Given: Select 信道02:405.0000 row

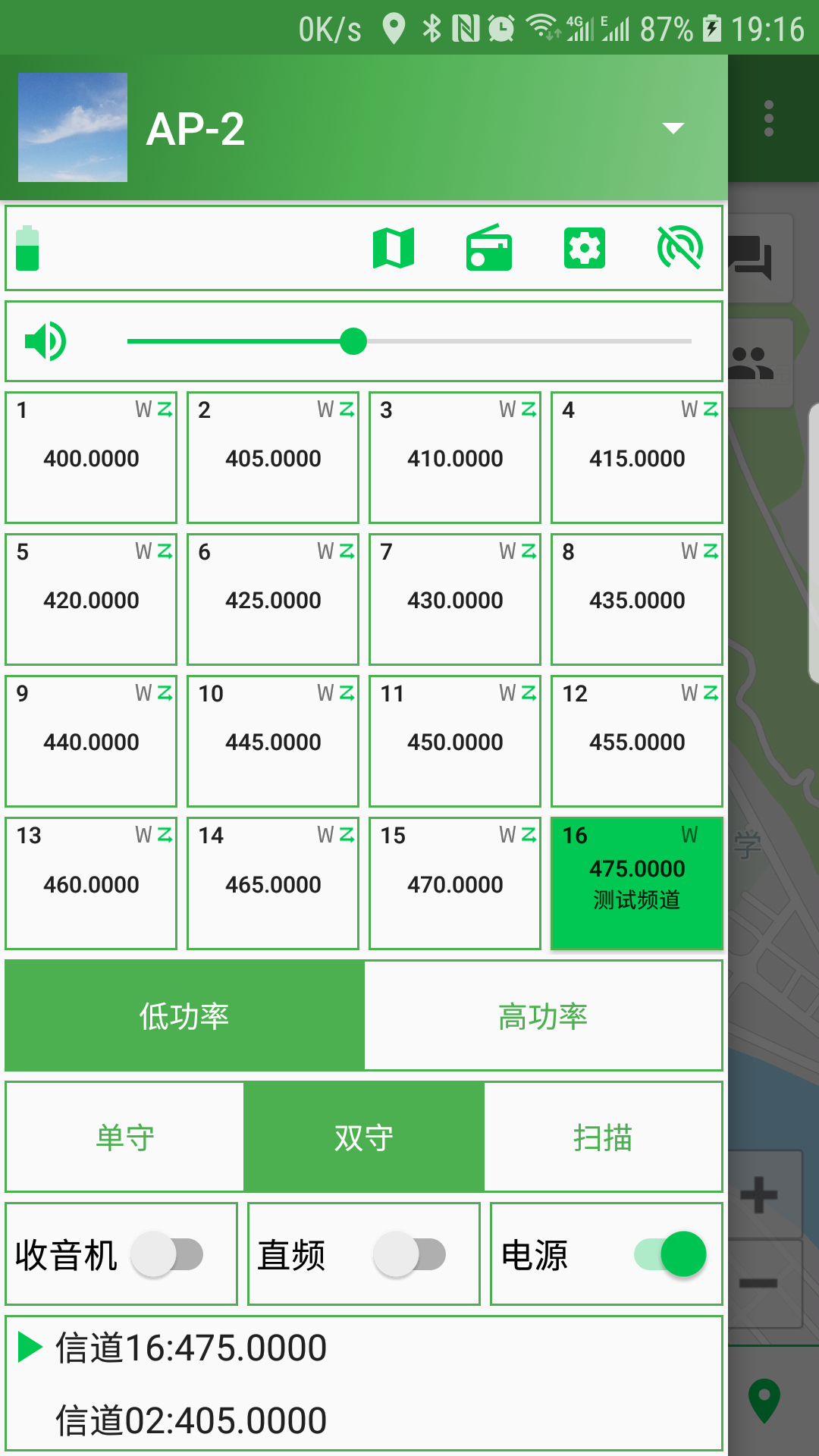Looking at the screenshot, I should [191, 1420].
